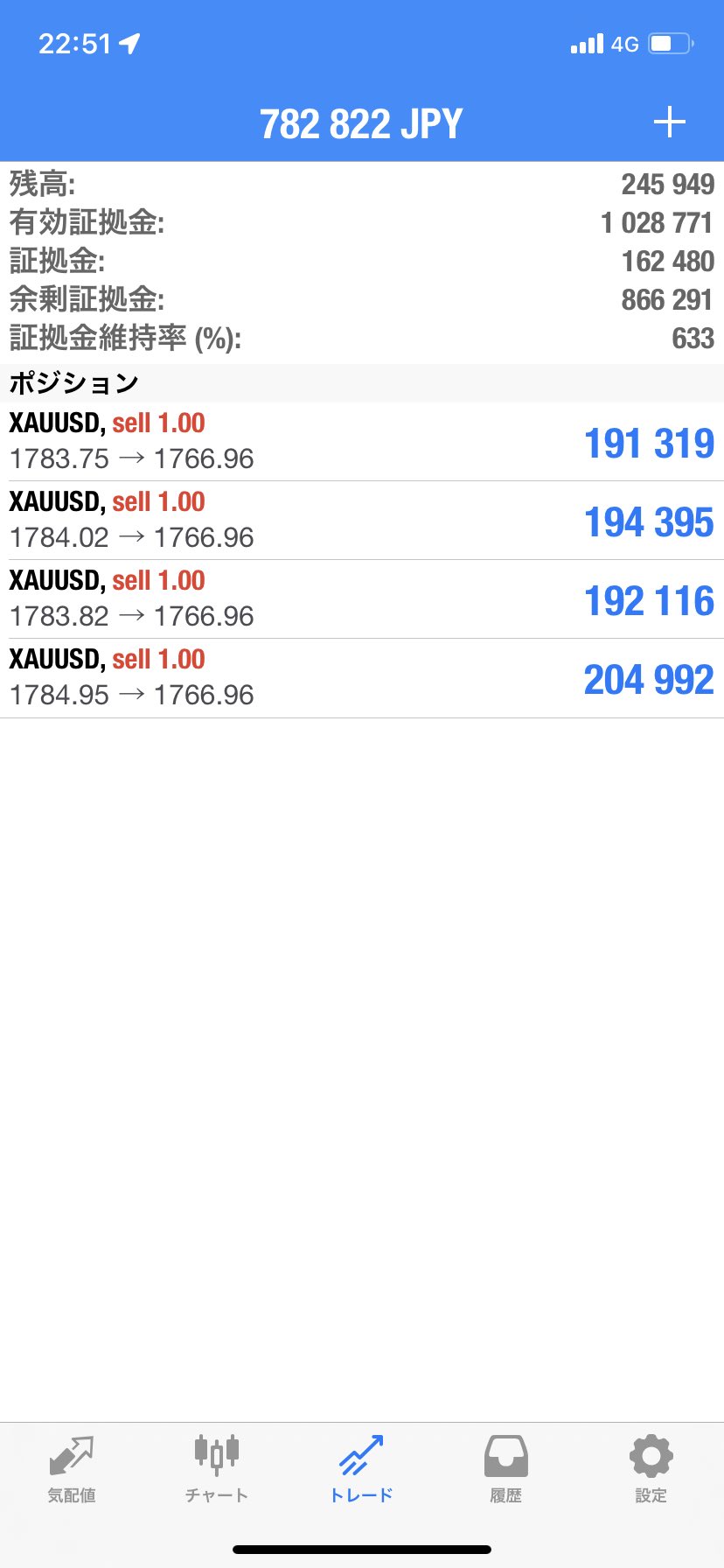Switch to the チャート tab
Image resolution: width=724 pixels, height=1568 pixels.
click(x=216, y=1470)
